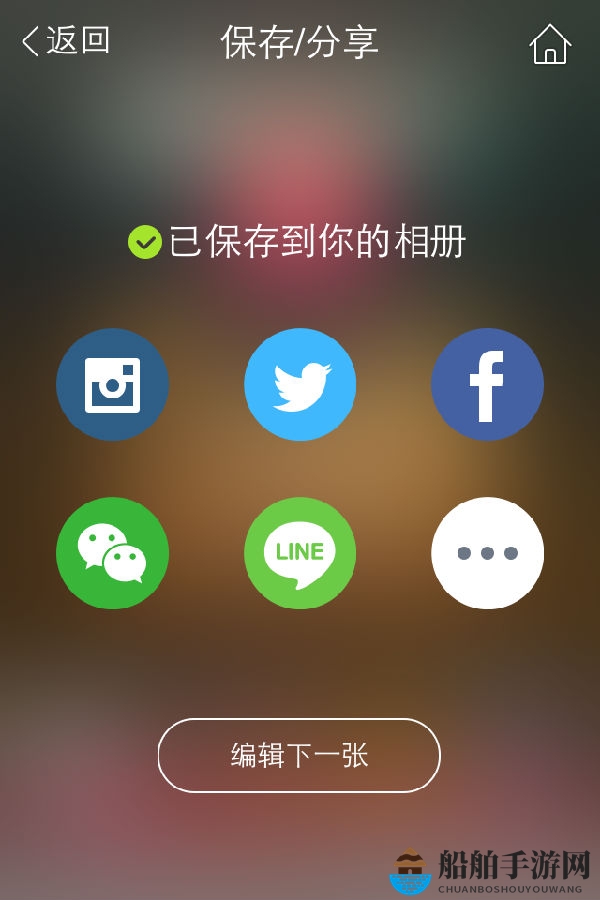Share the photo to Facebook
Image resolution: width=600 pixels, height=900 pixels.
(x=487, y=384)
